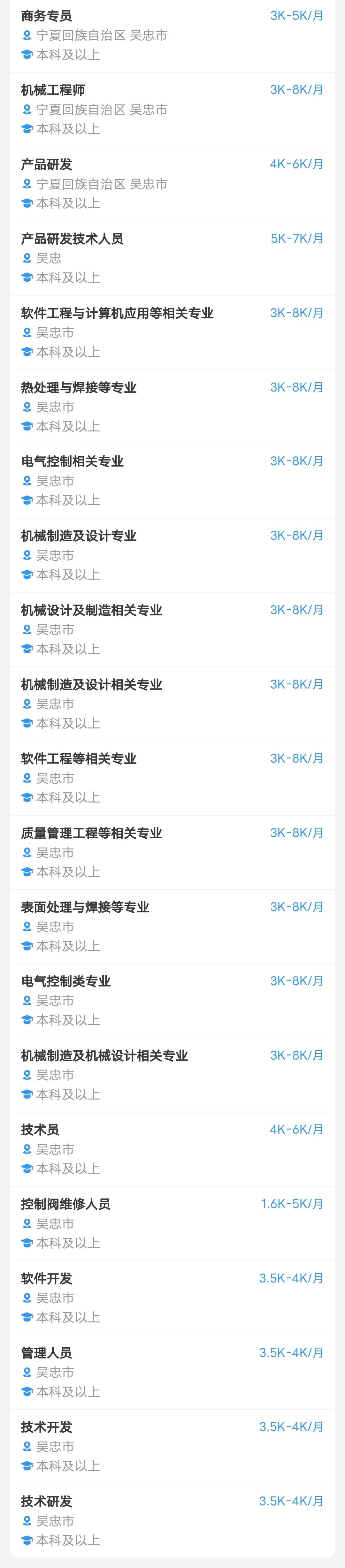Viewport: 345px width, 1568px height.
Task: Open 产品研发技术人员 job details
Action: coord(172,258)
